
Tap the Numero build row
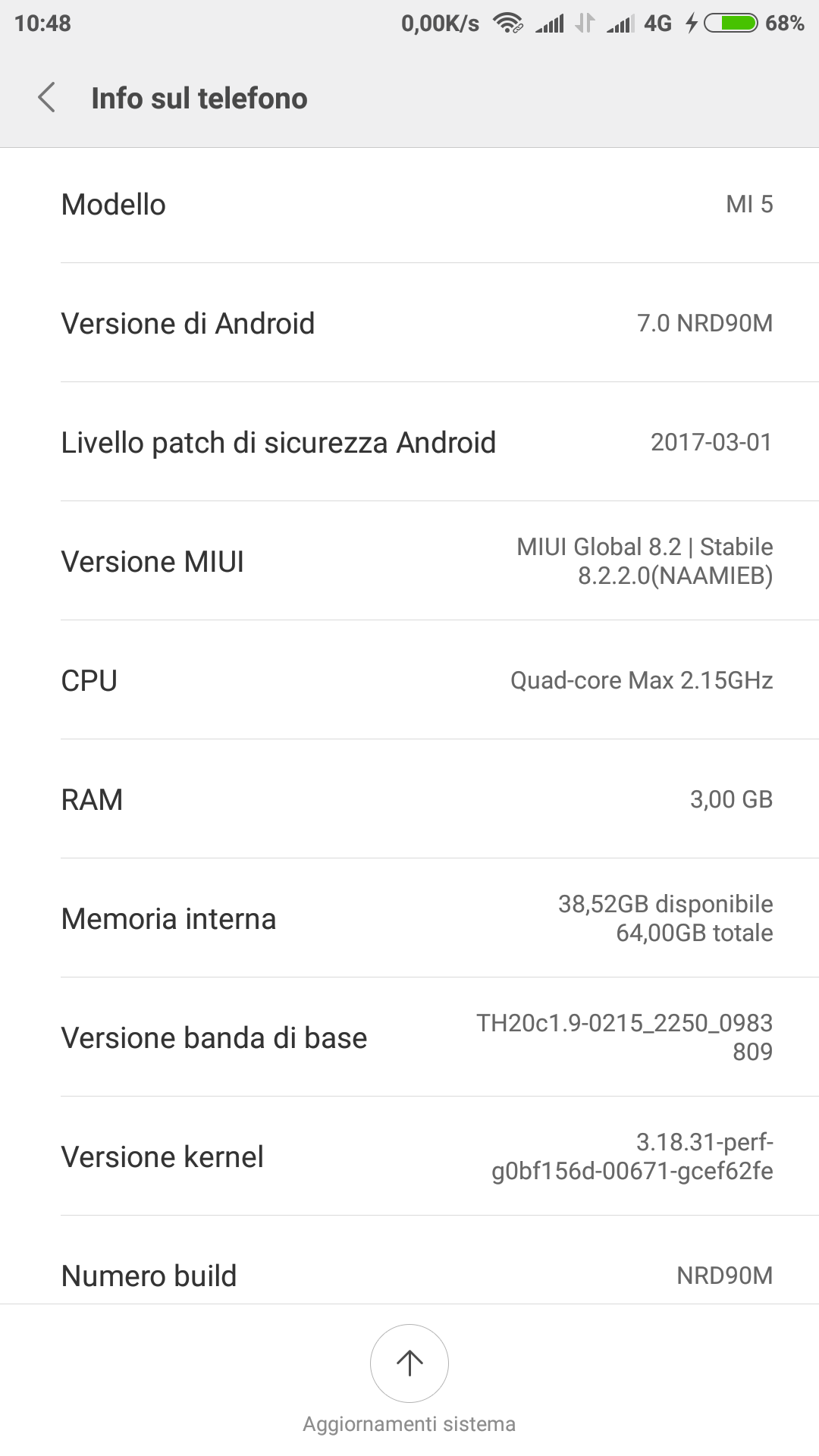click(409, 1274)
